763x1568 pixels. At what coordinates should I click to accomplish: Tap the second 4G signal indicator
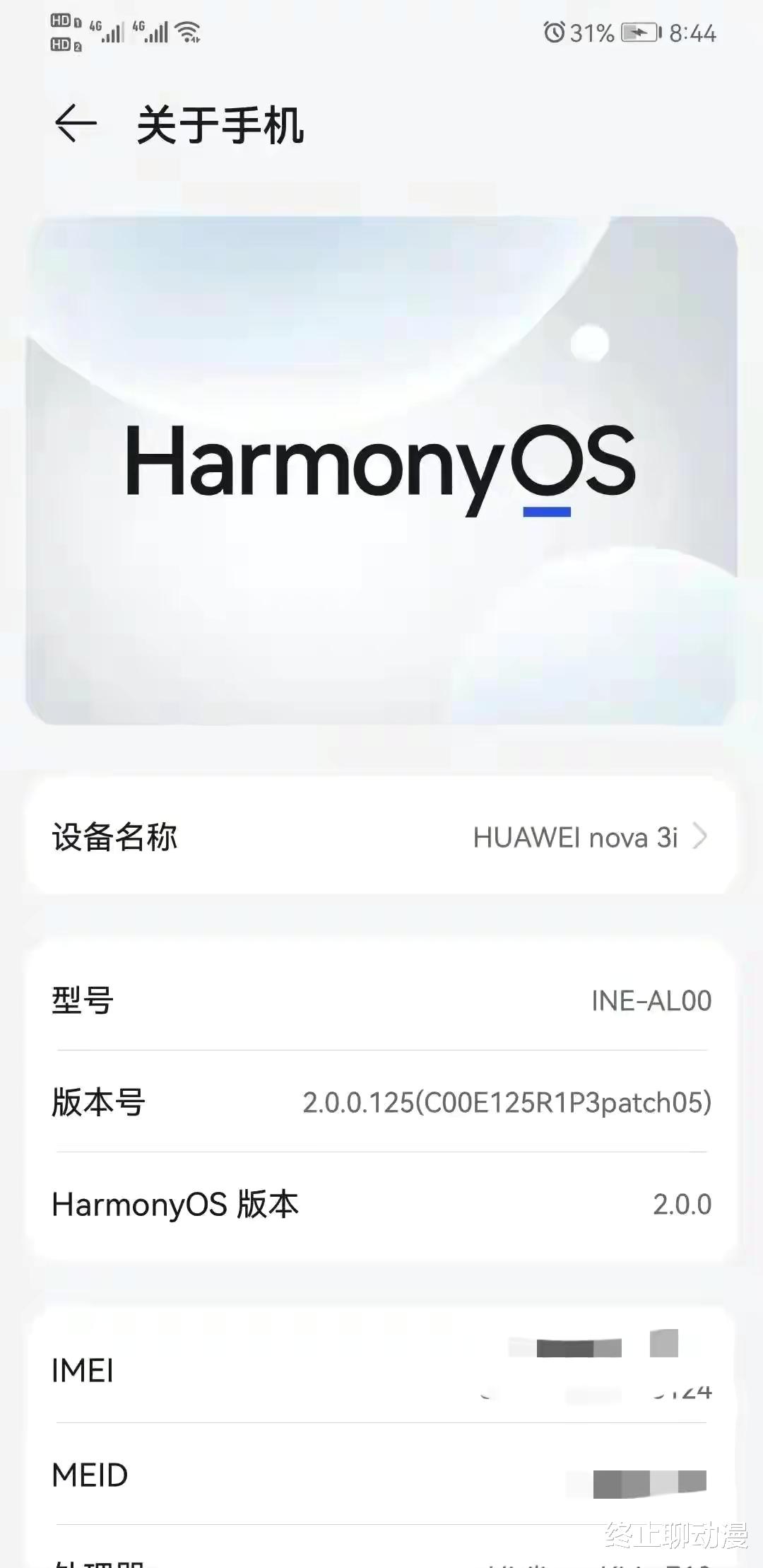150,32
